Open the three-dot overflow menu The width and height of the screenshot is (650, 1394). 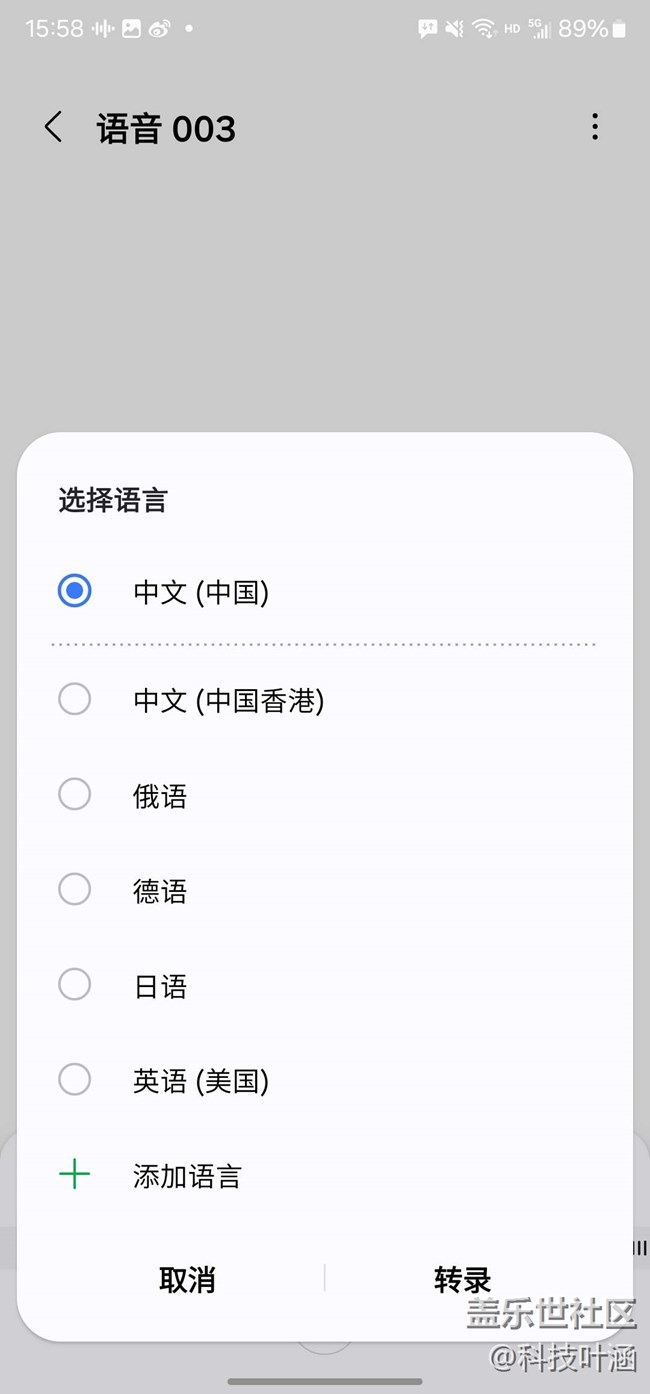pyautogui.click(x=595, y=127)
